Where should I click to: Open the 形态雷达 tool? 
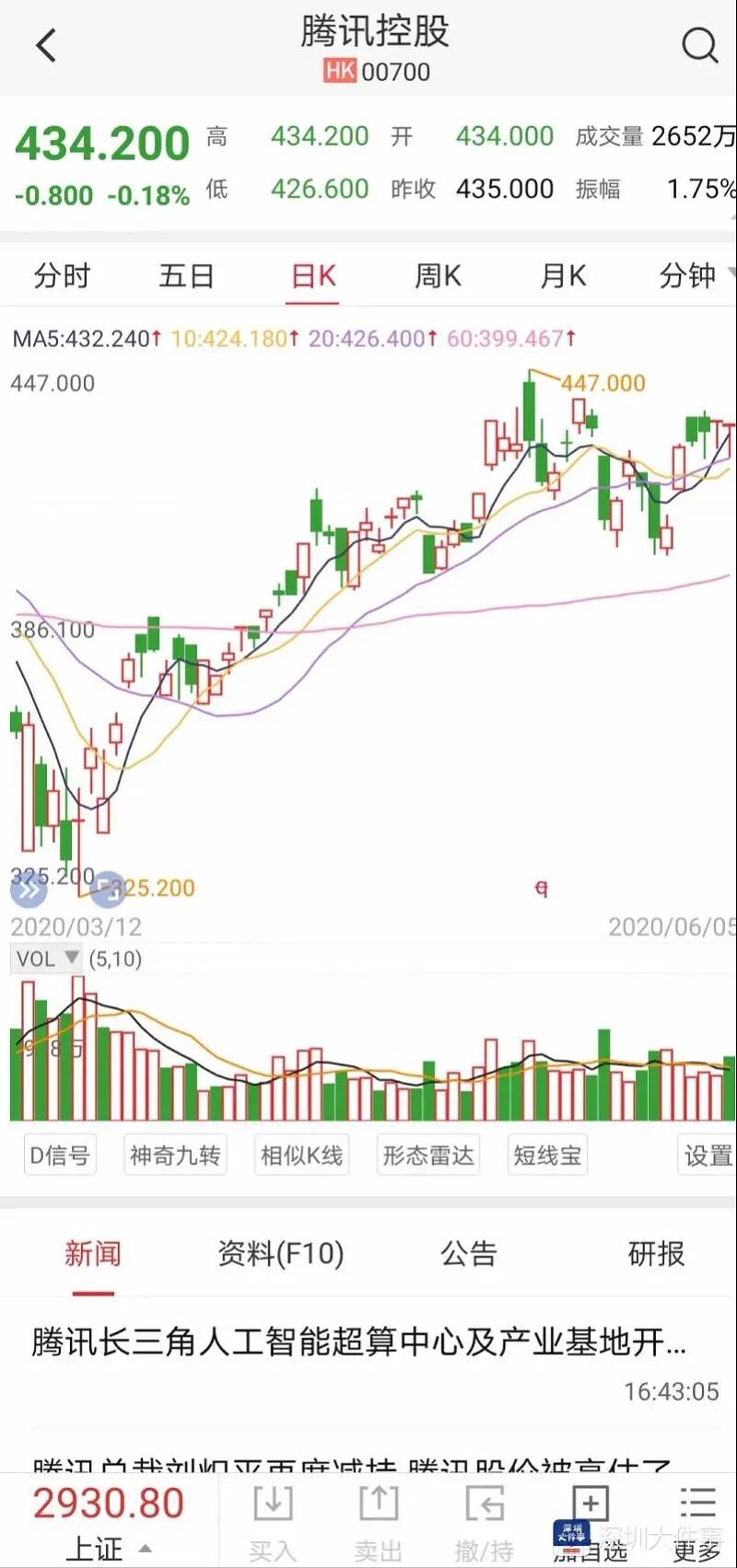point(428,1155)
